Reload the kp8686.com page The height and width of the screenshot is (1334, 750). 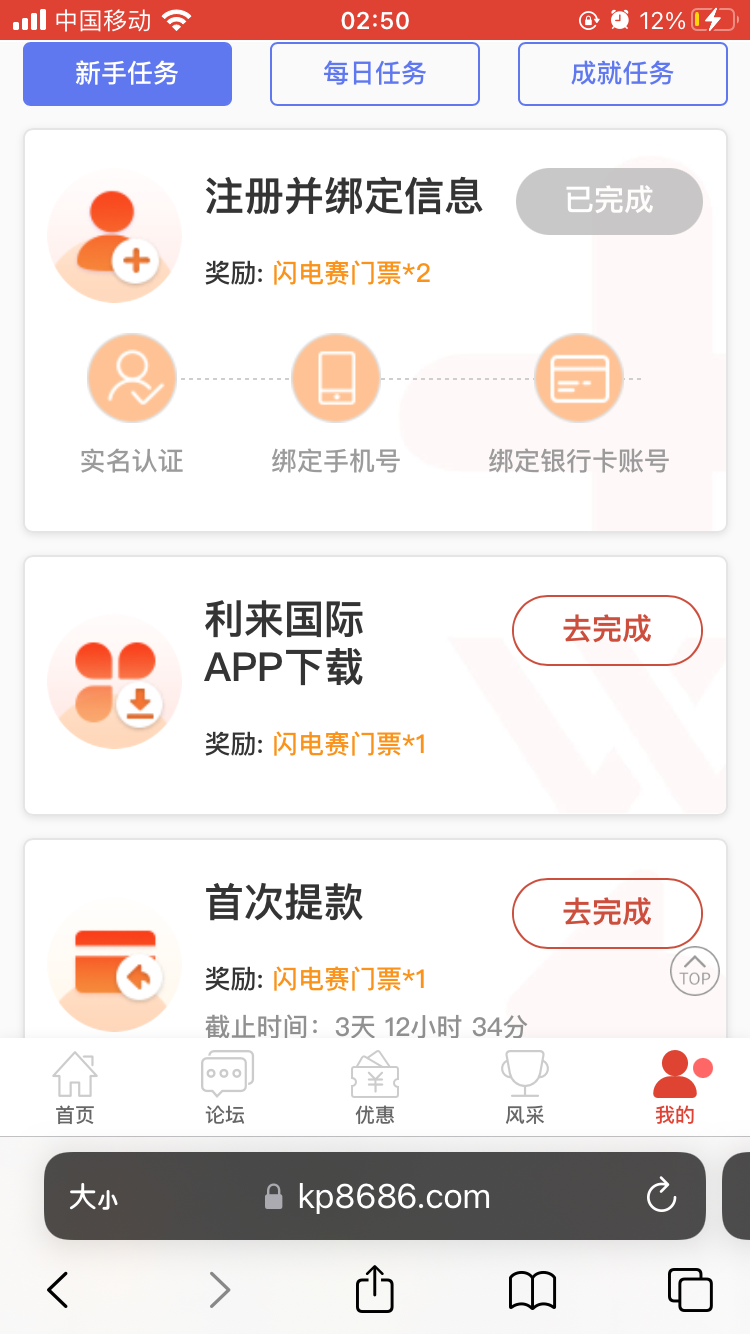click(x=661, y=1196)
